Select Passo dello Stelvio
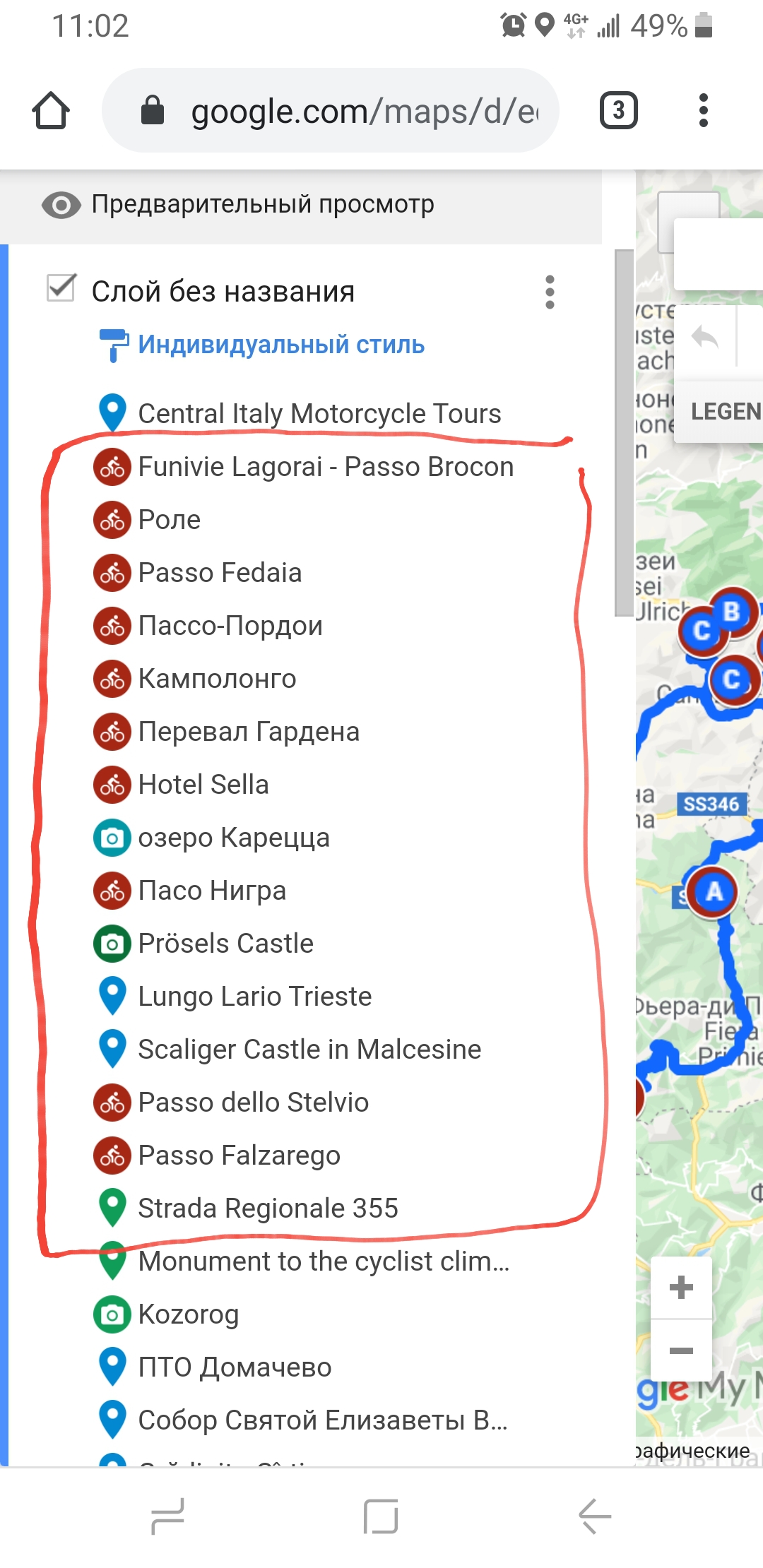The height and width of the screenshot is (1568, 763). 253,1103
